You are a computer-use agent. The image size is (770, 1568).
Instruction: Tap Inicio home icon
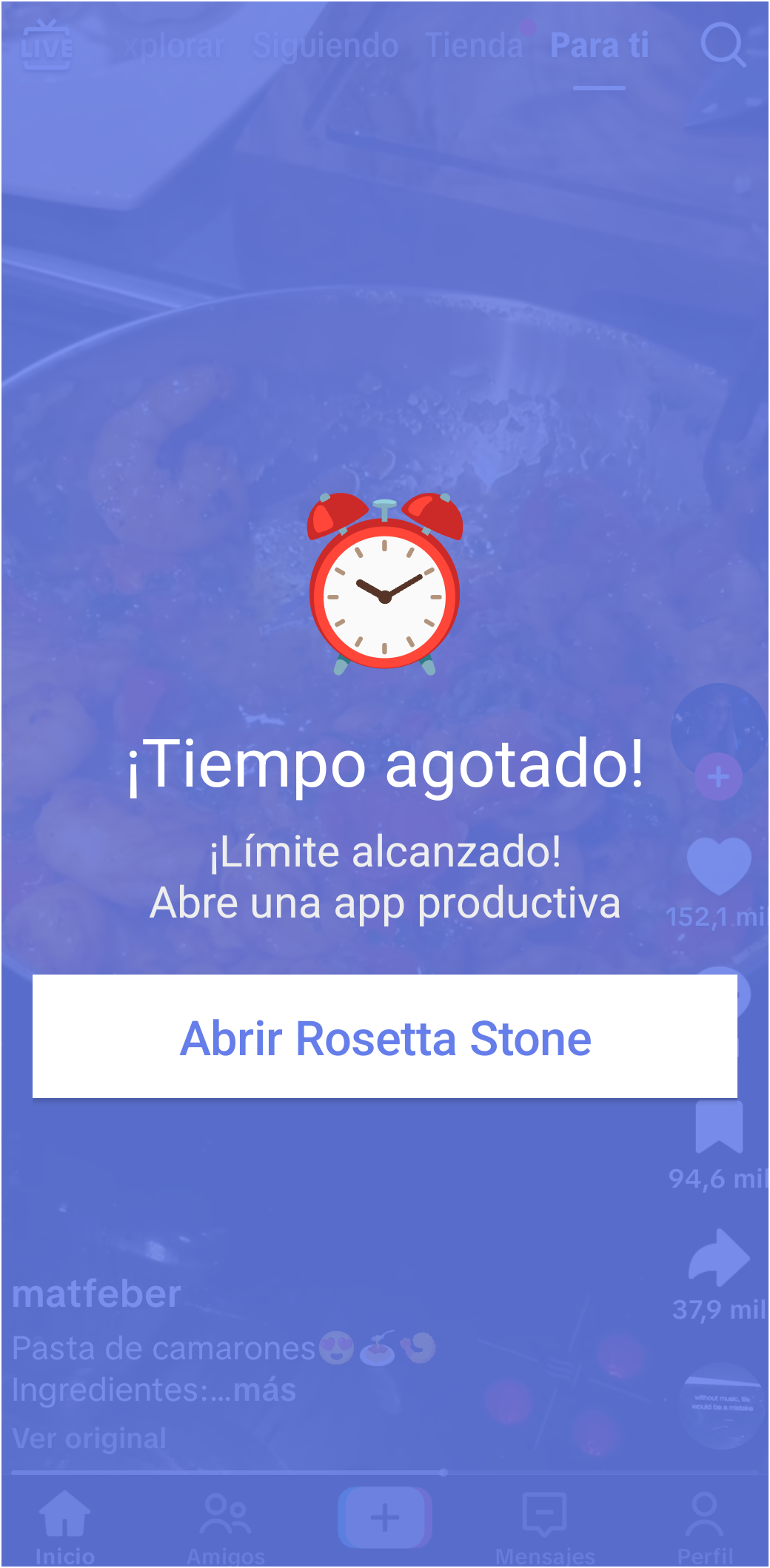point(65,1521)
